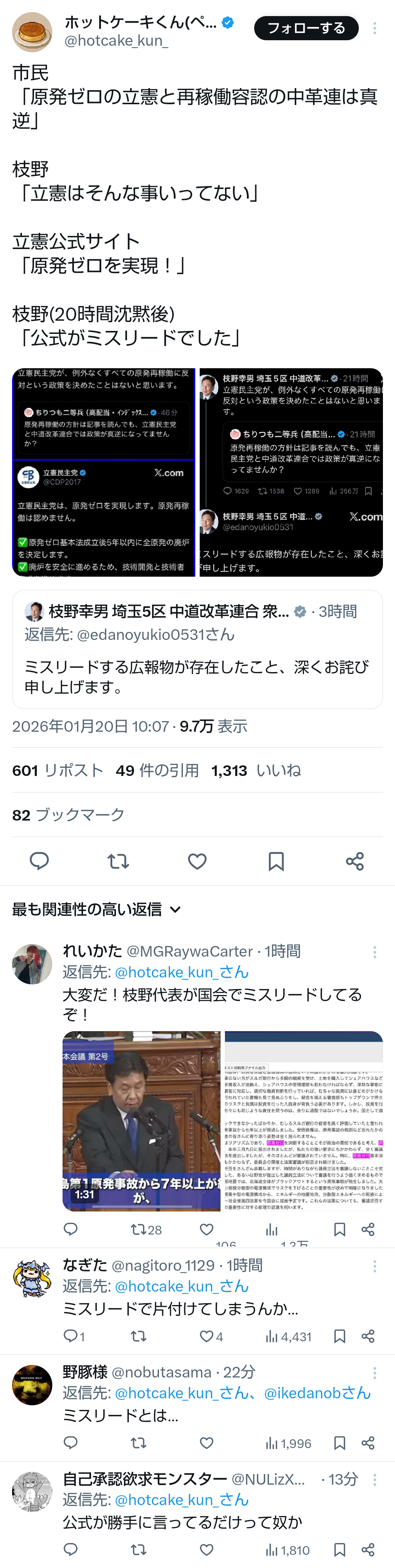Image resolution: width=395 pixels, height=1568 pixels.
Task: Reply to the main post
Action: click(x=39, y=861)
